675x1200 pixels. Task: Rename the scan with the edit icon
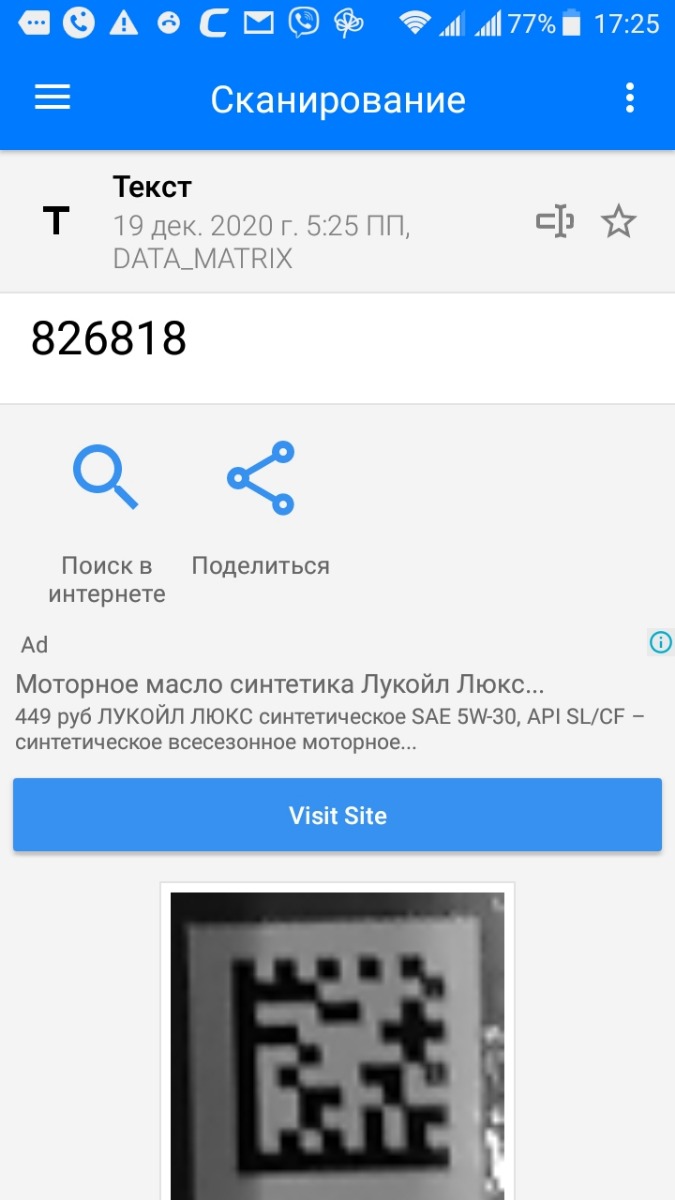click(555, 222)
